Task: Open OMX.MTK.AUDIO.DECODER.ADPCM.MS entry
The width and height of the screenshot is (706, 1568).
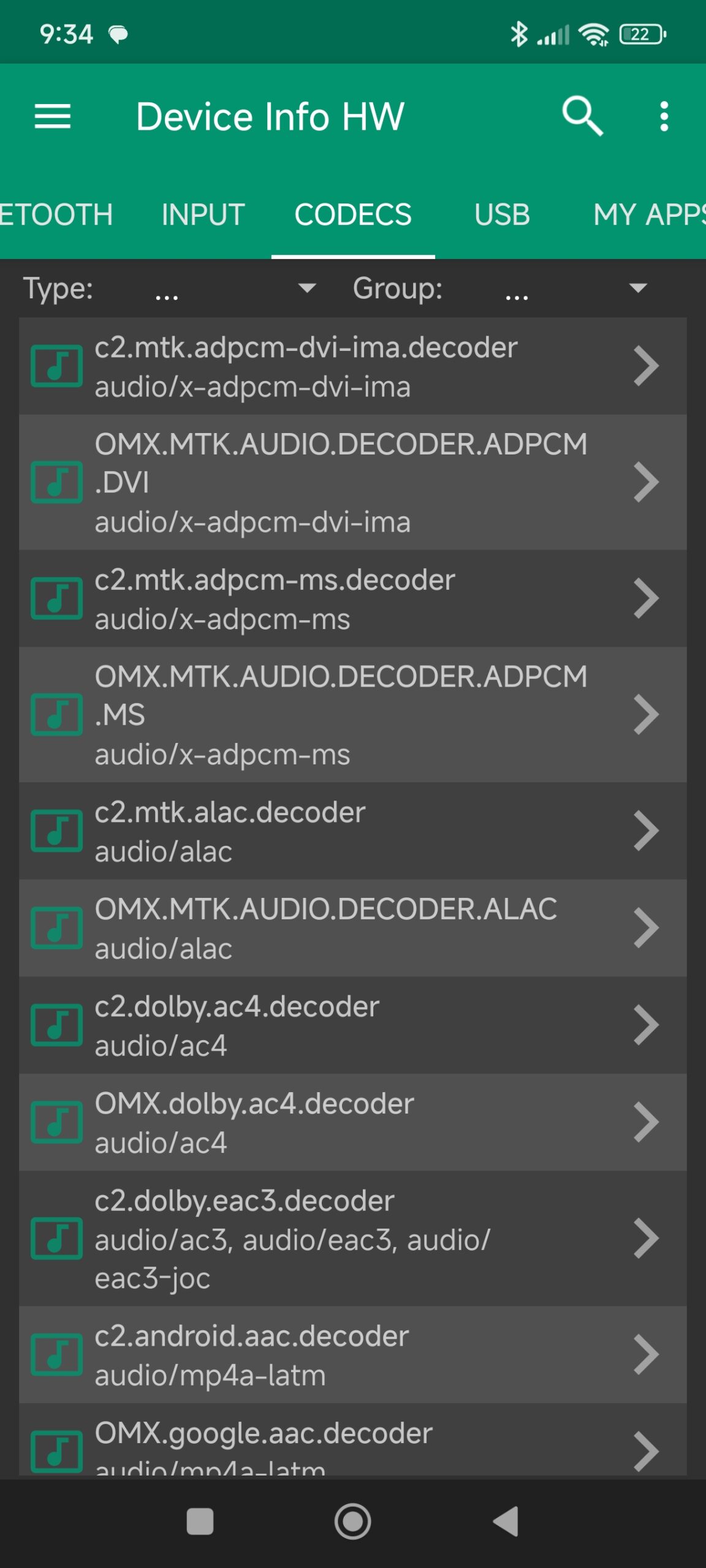Action: [352, 714]
